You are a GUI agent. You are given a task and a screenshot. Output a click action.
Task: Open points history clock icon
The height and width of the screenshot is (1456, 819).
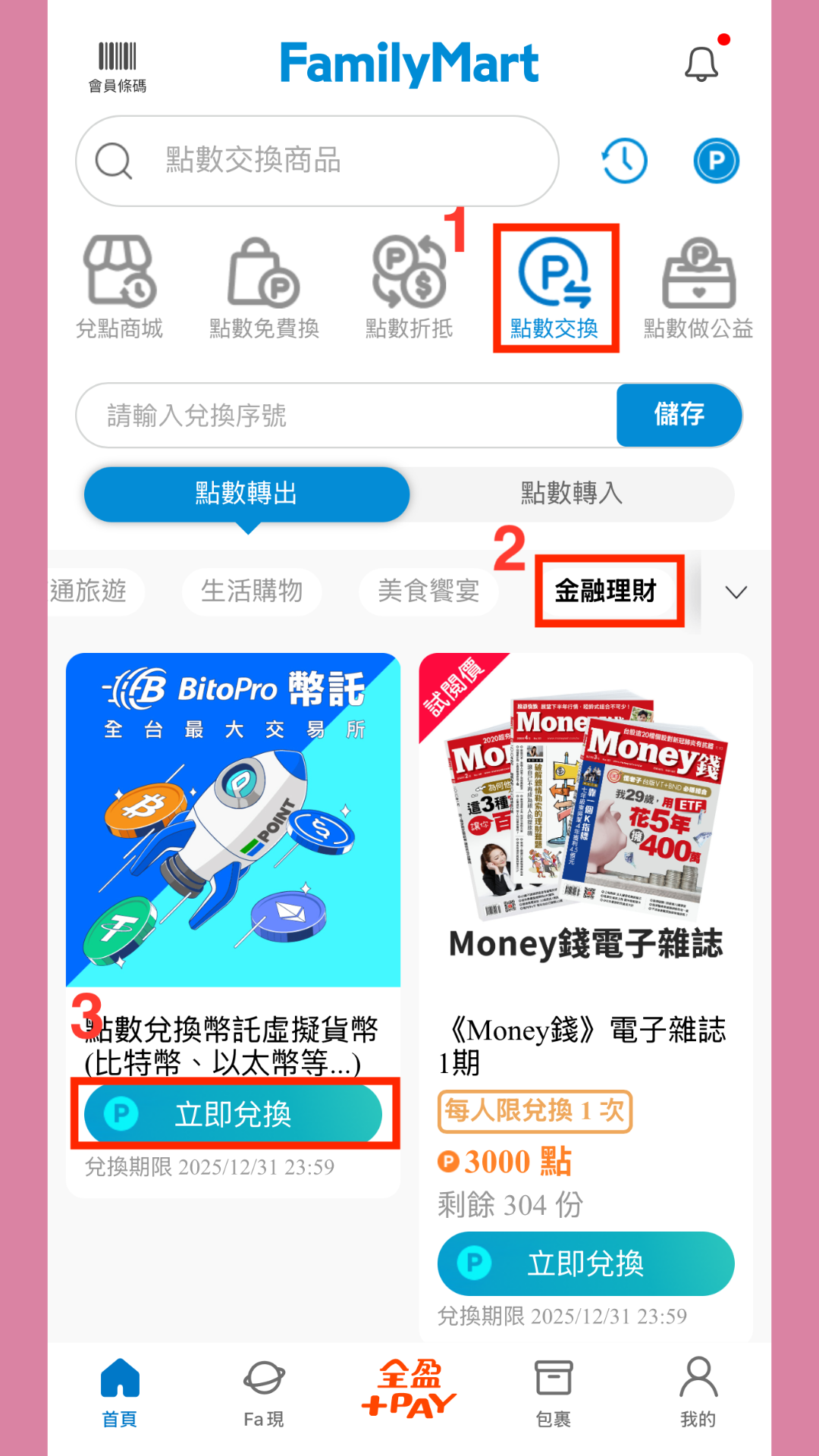(625, 161)
